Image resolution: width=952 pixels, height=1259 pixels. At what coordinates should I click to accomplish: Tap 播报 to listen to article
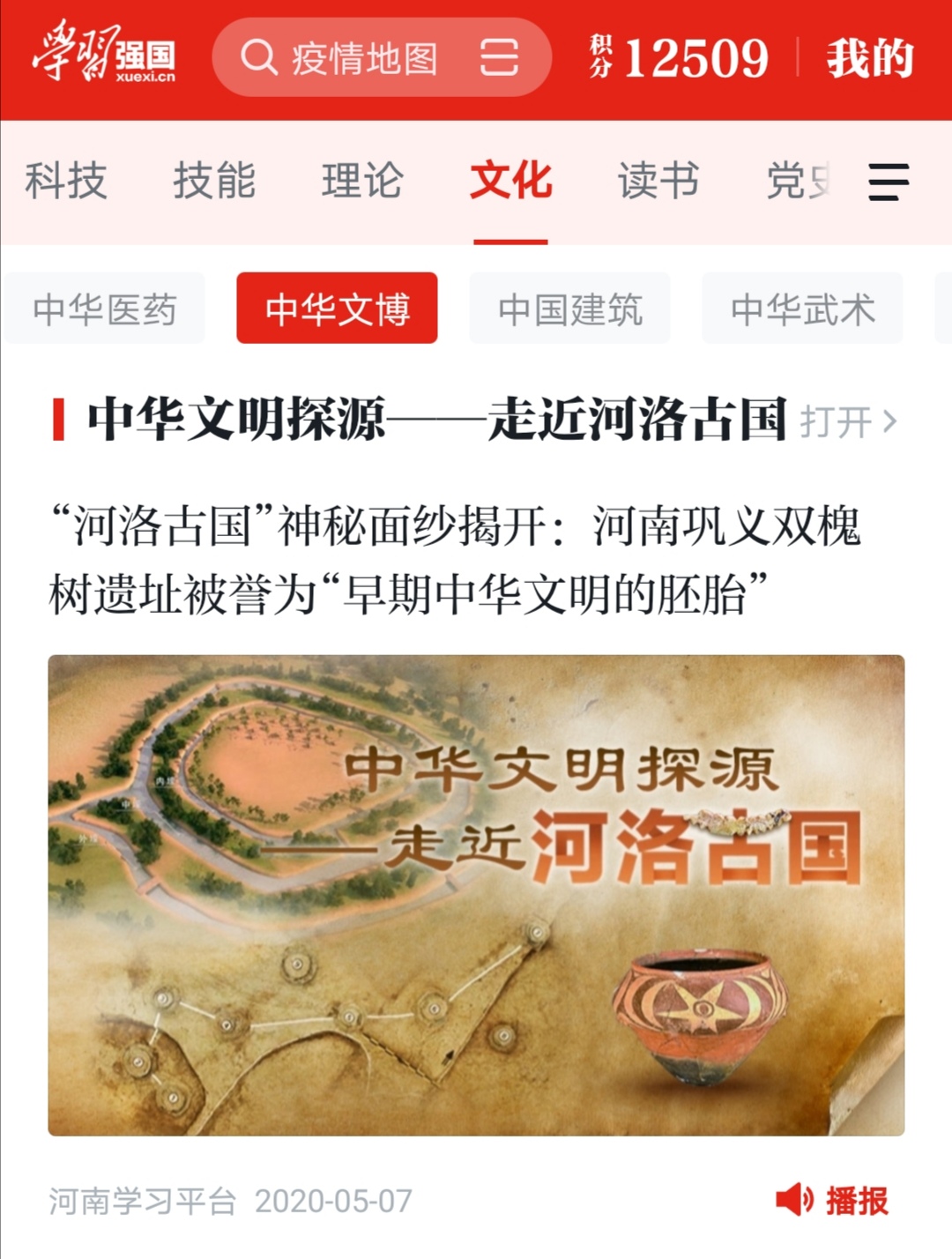(833, 1200)
